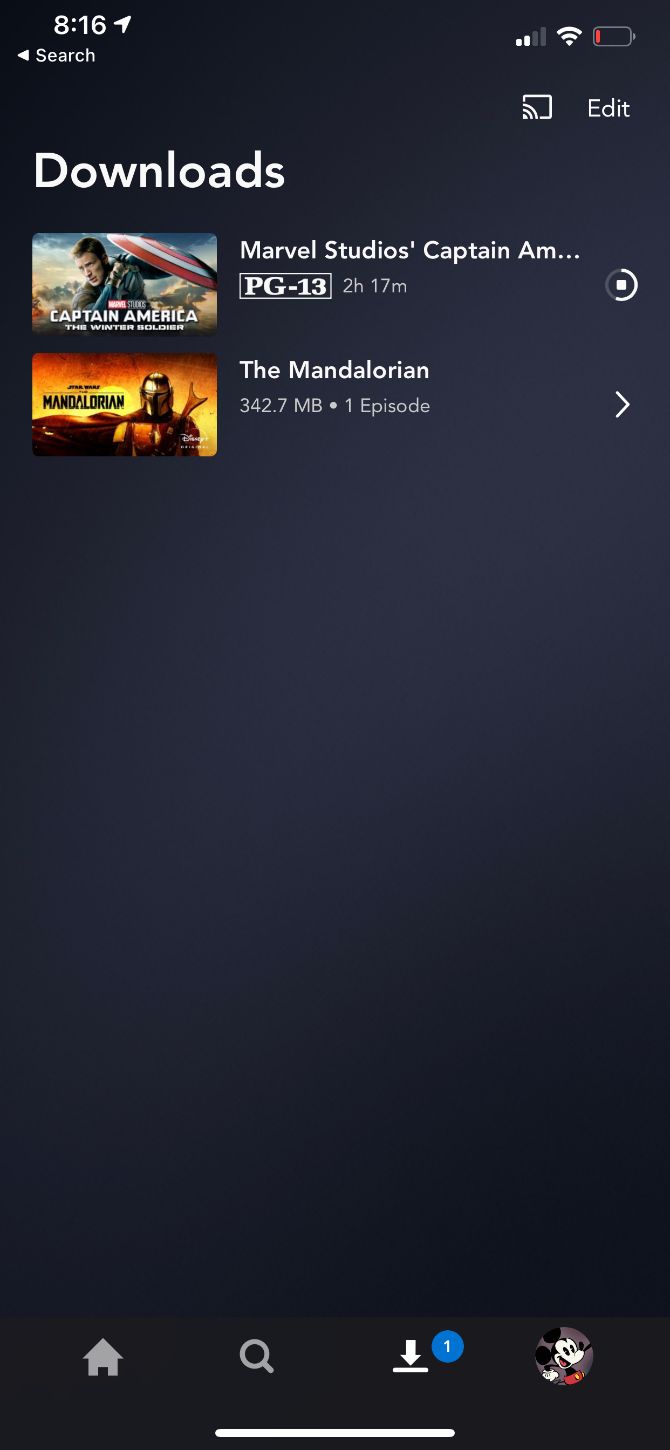Tap the Chromecast cast icon
The height and width of the screenshot is (1450, 670).
(537, 108)
